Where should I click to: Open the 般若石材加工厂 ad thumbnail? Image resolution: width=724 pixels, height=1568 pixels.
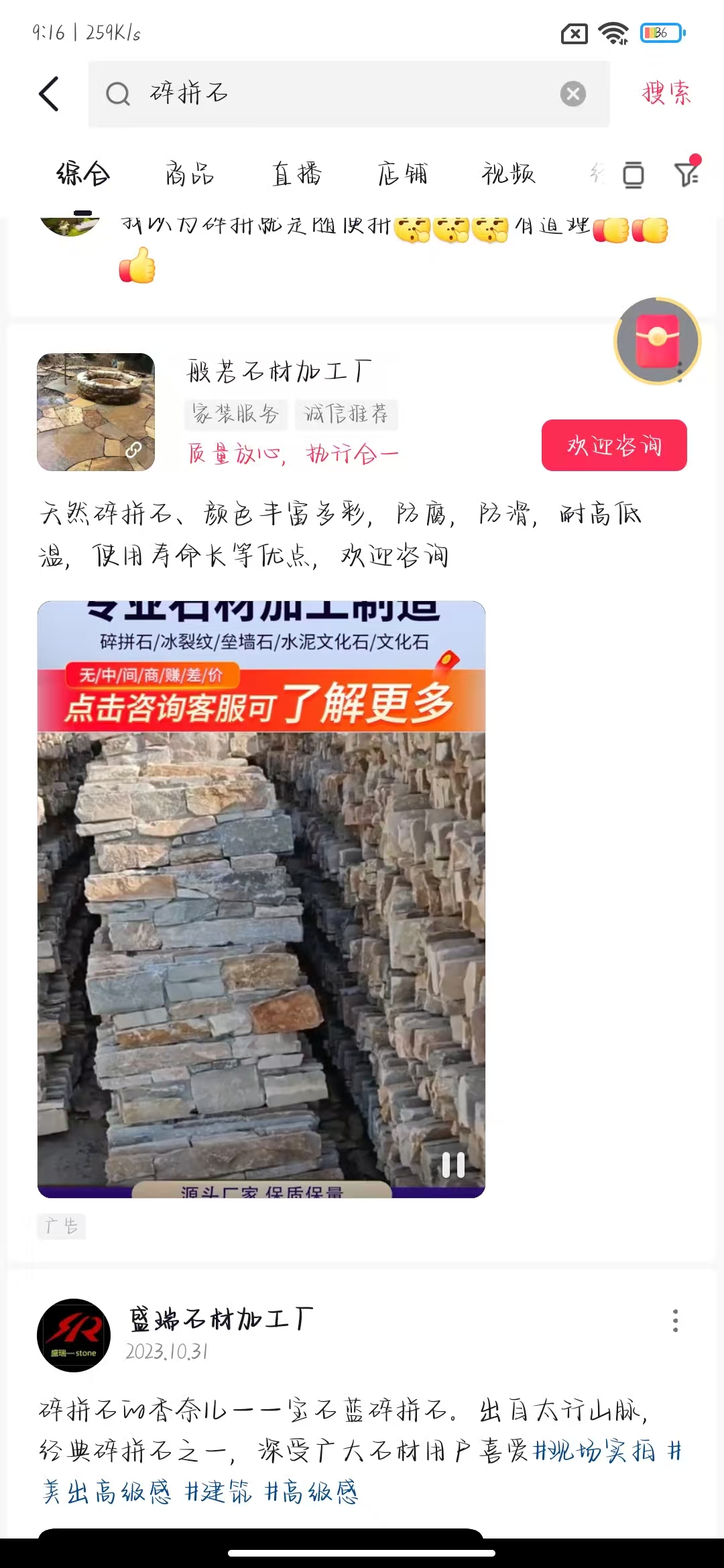96,412
